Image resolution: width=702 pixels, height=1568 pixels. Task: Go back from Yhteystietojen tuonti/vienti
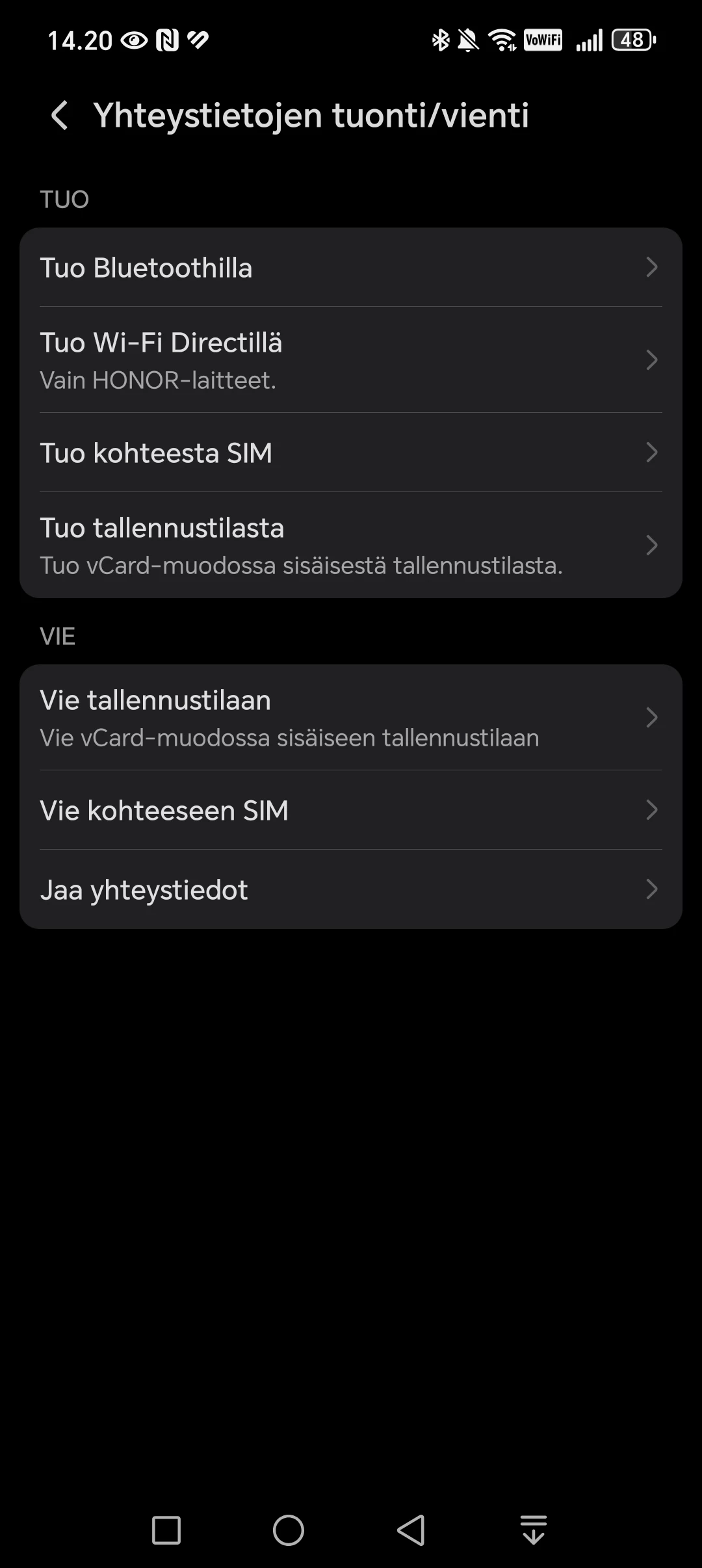coord(59,116)
